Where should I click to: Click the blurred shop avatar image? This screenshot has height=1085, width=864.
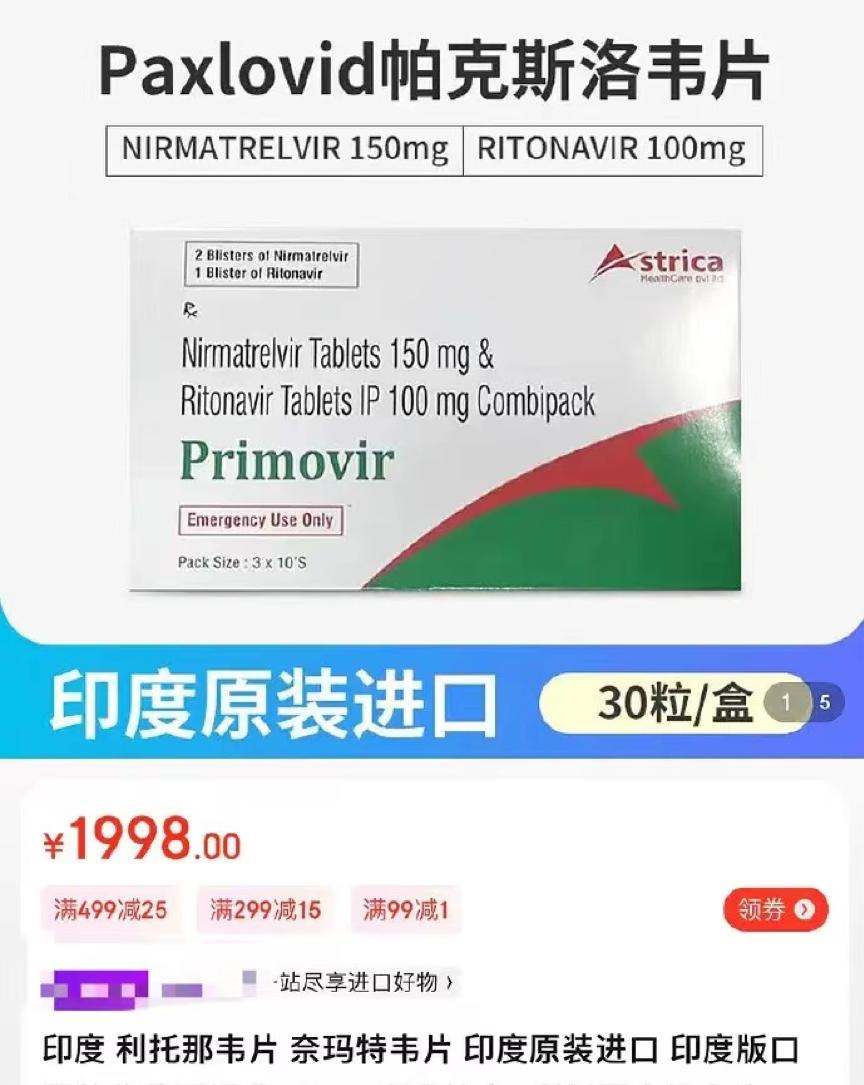coord(100,985)
